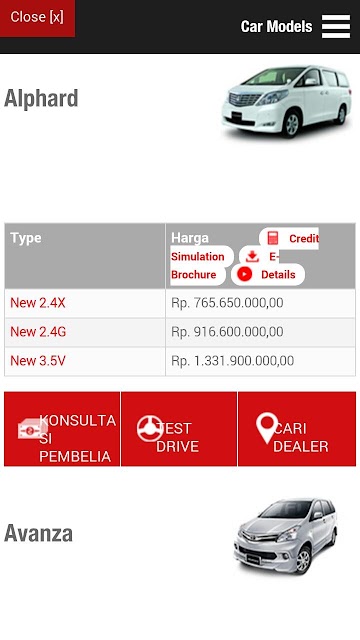The height and width of the screenshot is (640, 360).
Task: Open the Alphard car image
Action: 287,102
